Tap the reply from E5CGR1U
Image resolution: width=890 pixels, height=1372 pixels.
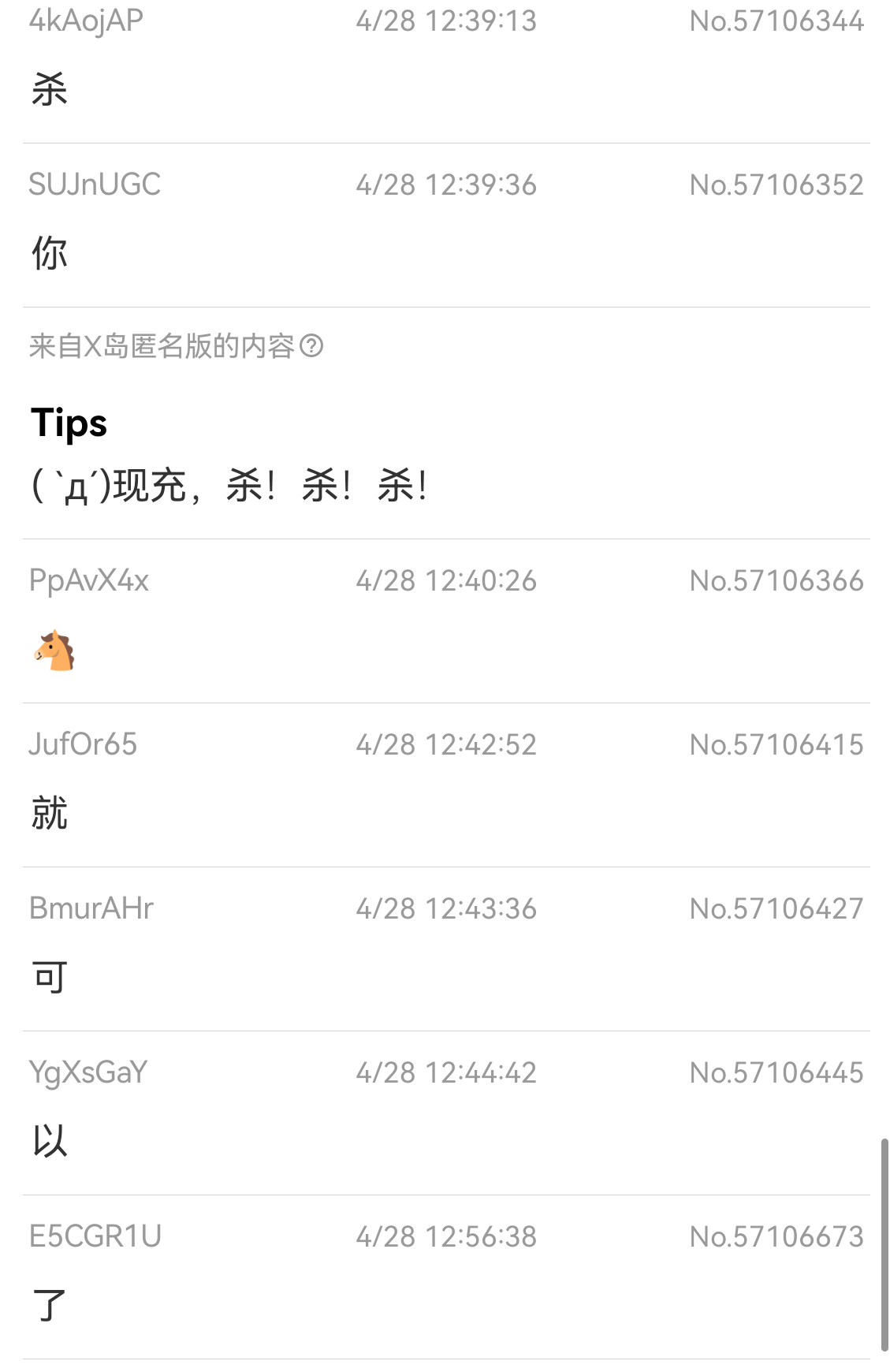(445, 1277)
